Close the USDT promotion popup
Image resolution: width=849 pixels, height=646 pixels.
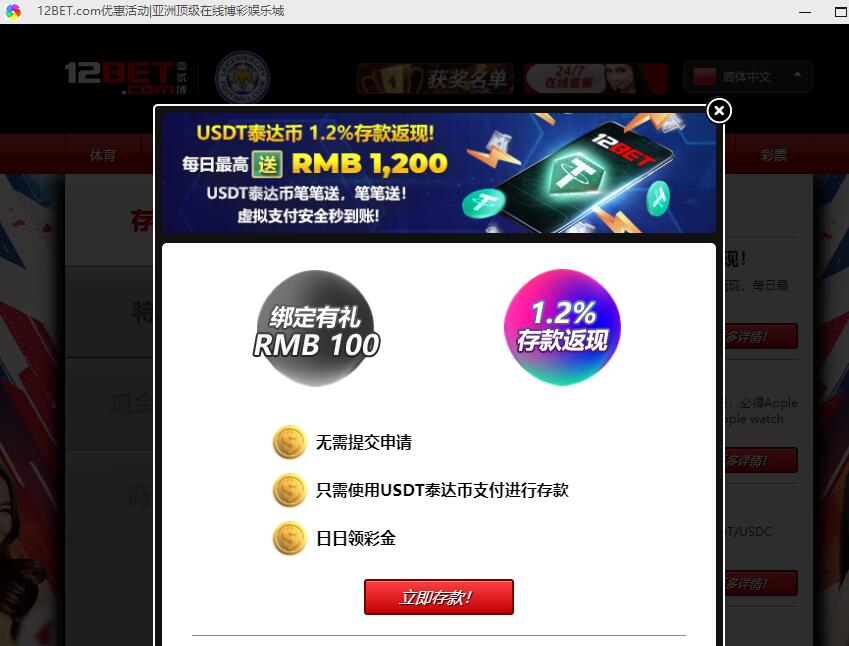click(719, 110)
